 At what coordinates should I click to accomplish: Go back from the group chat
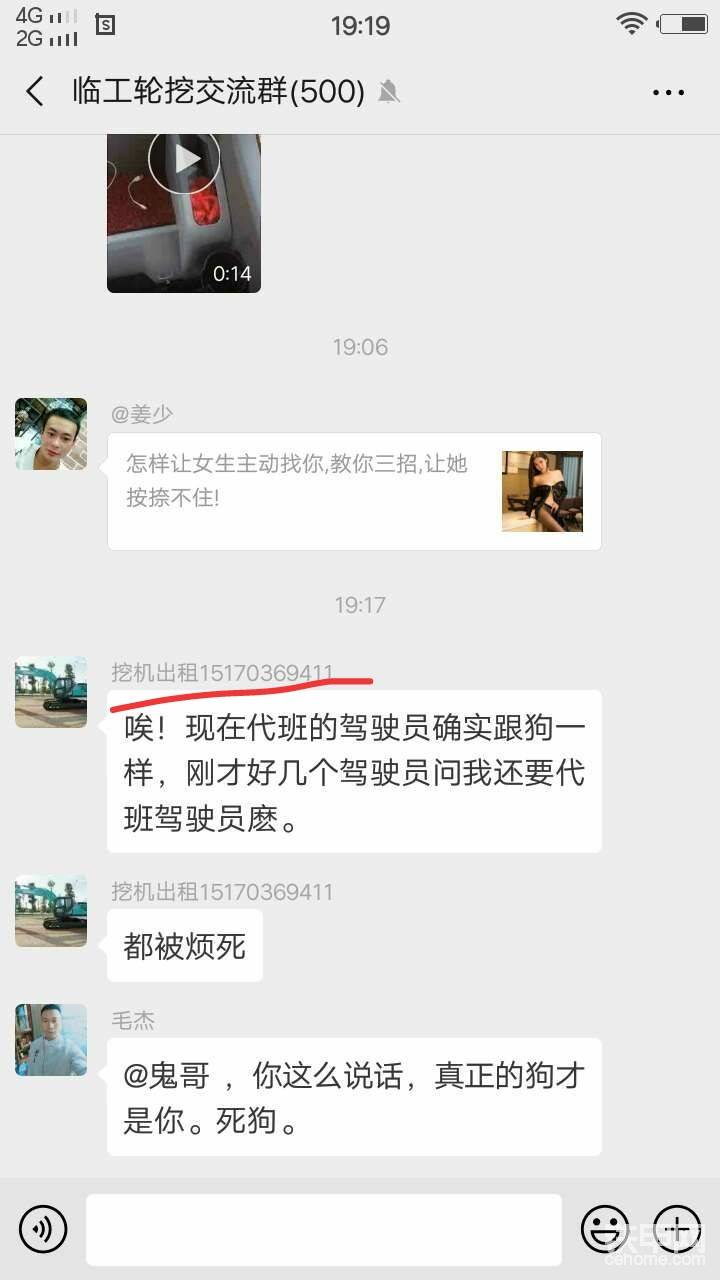point(35,92)
